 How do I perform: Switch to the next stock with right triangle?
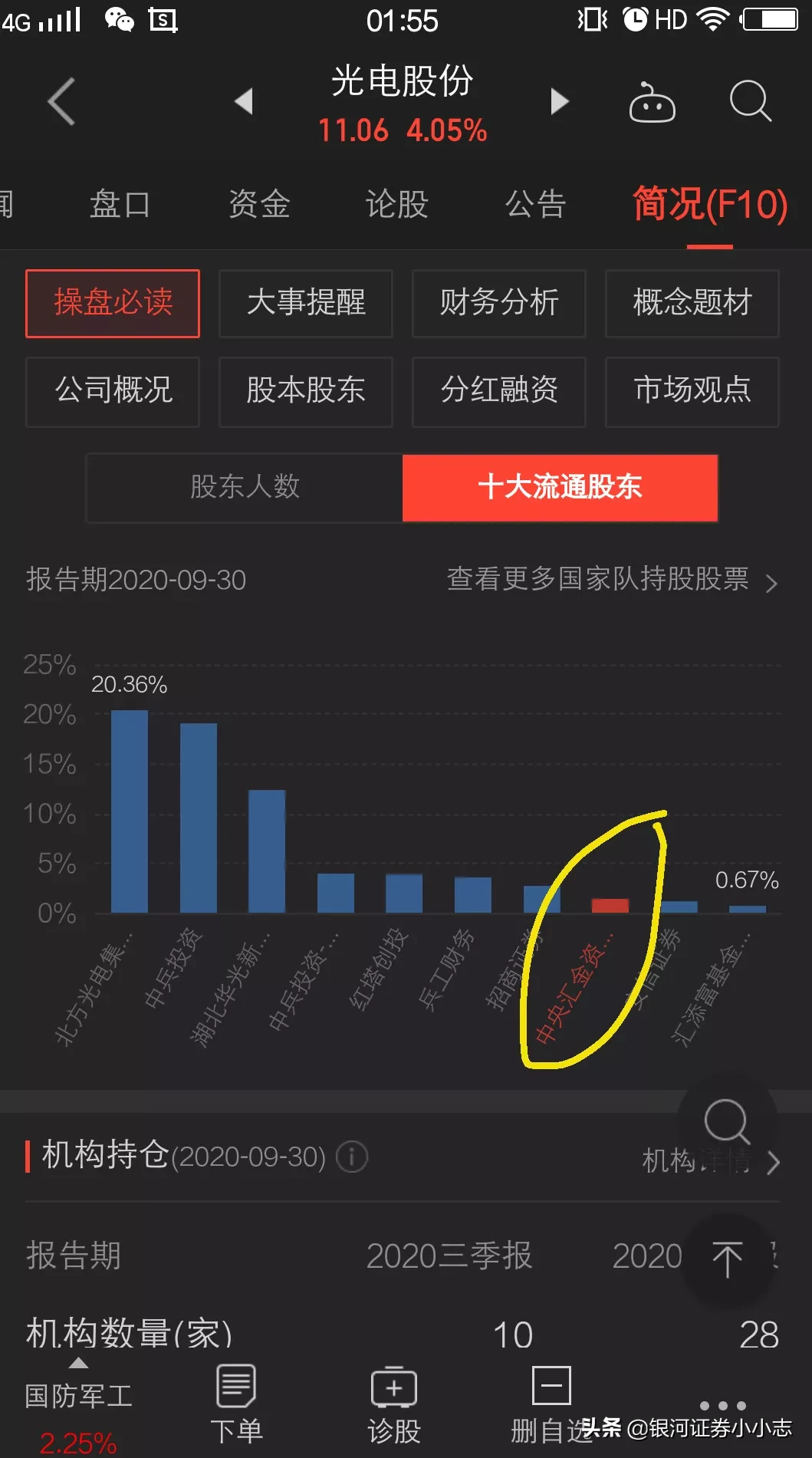coord(560,100)
